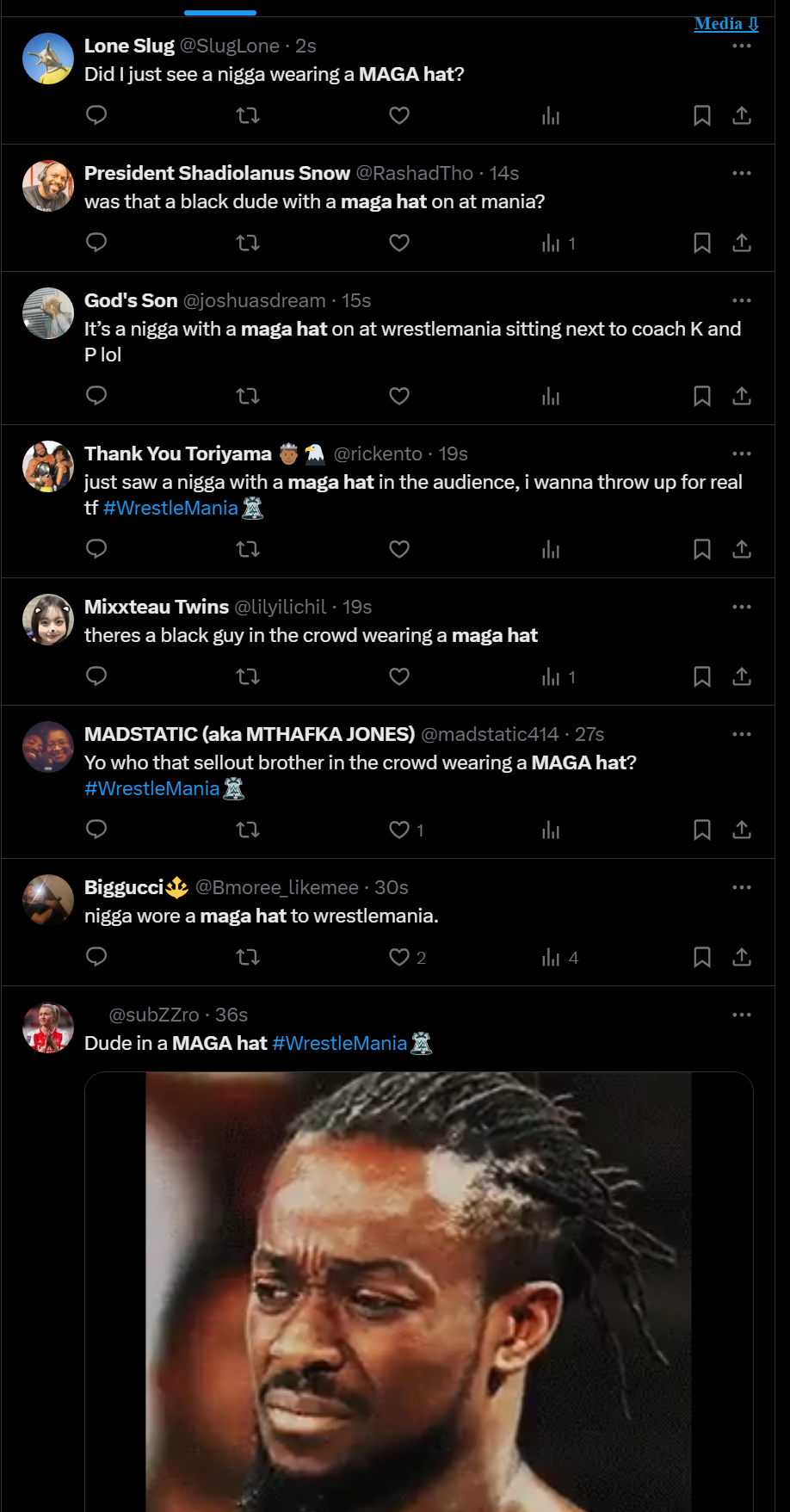Open the Media link

[725, 24]
